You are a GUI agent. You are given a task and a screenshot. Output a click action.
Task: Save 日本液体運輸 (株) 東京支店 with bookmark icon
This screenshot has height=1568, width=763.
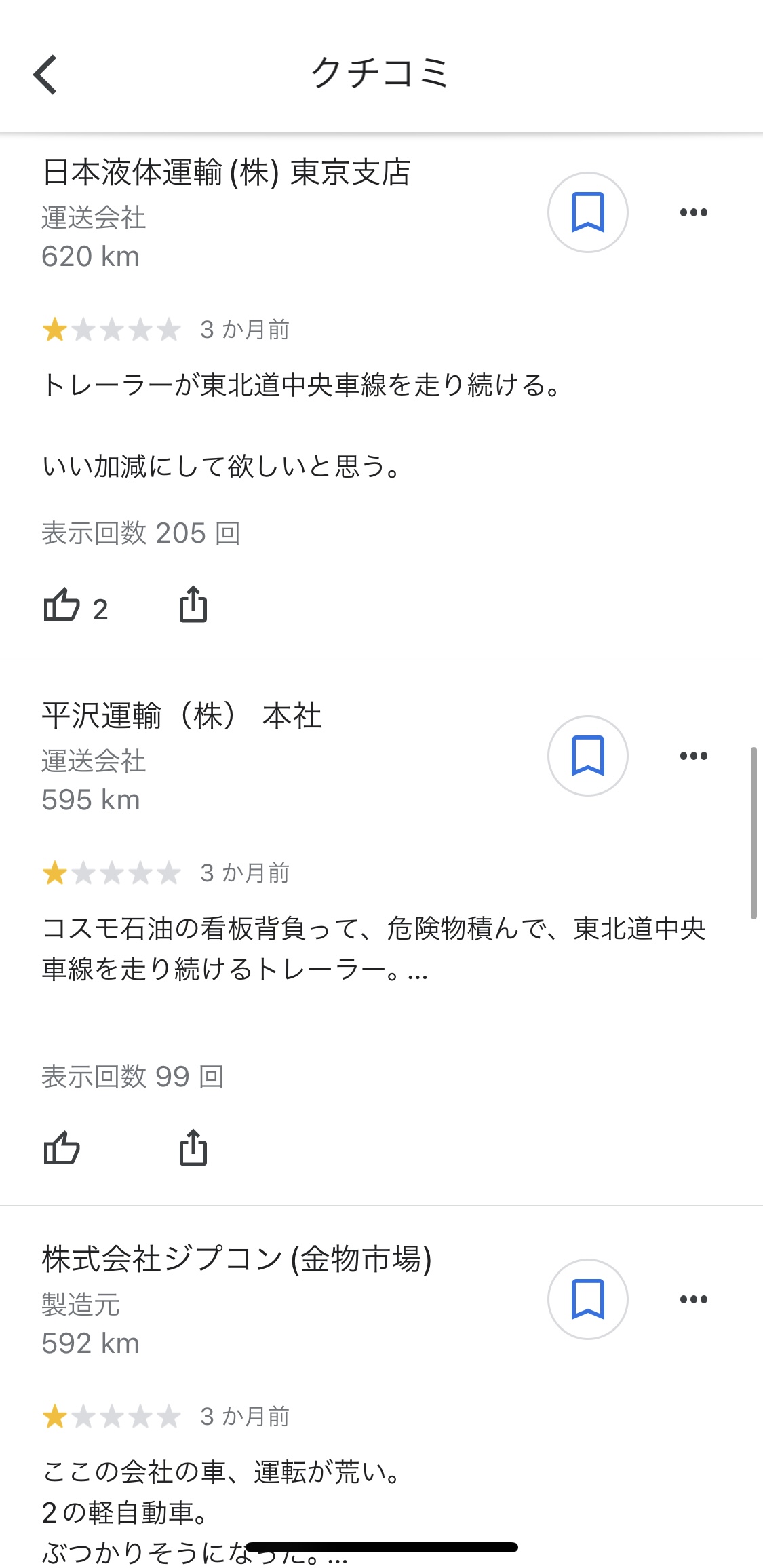pyautogui.click(x=587, y=212)
